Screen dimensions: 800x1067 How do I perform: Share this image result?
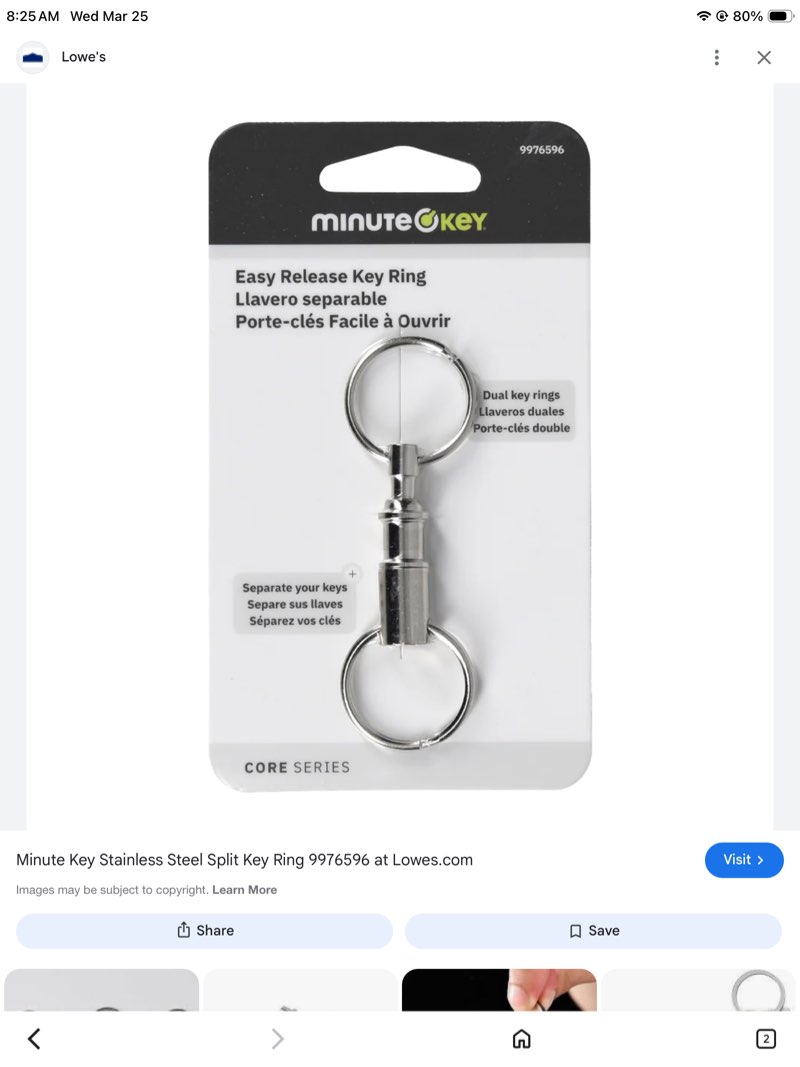click(x=204, y=931)
